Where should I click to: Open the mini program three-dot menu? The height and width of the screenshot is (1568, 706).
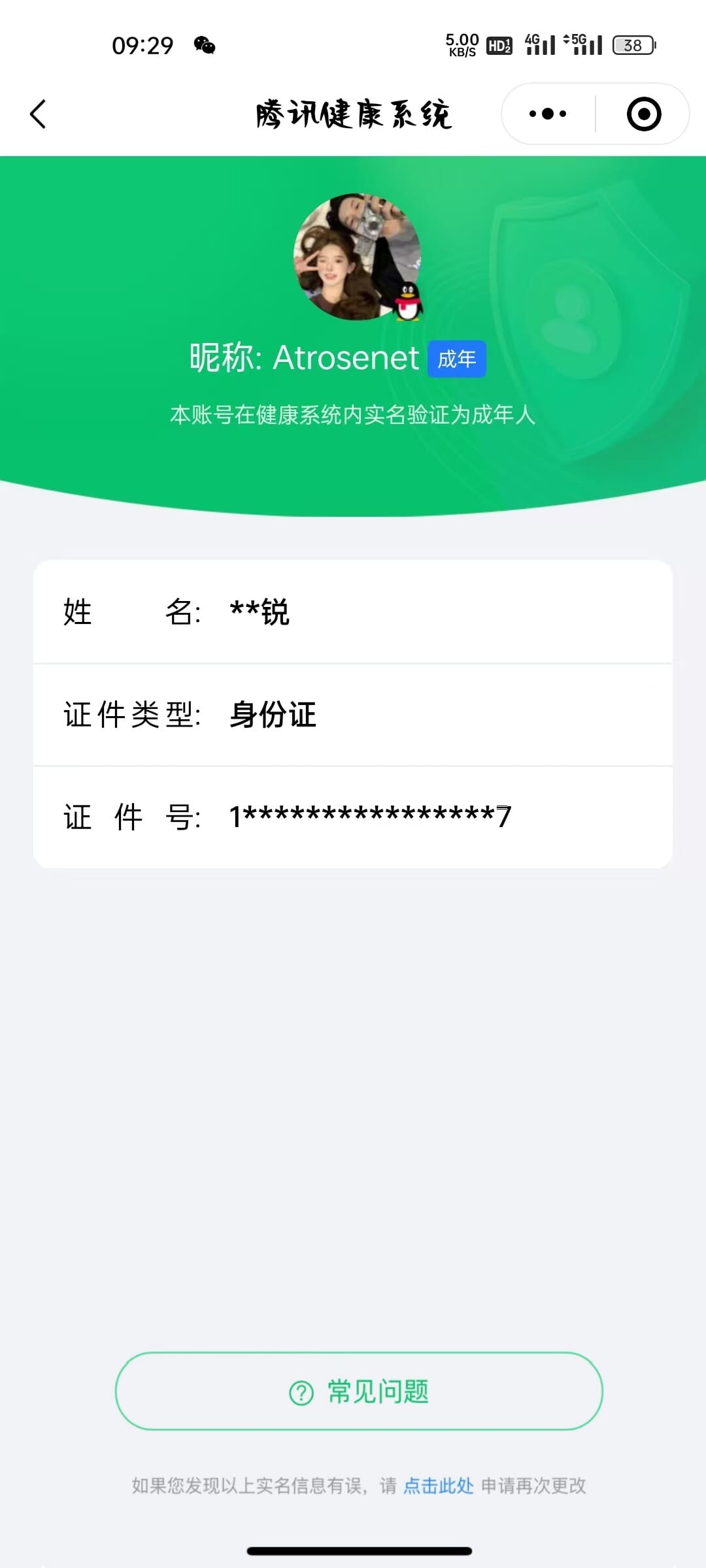[x=548, y=114]
